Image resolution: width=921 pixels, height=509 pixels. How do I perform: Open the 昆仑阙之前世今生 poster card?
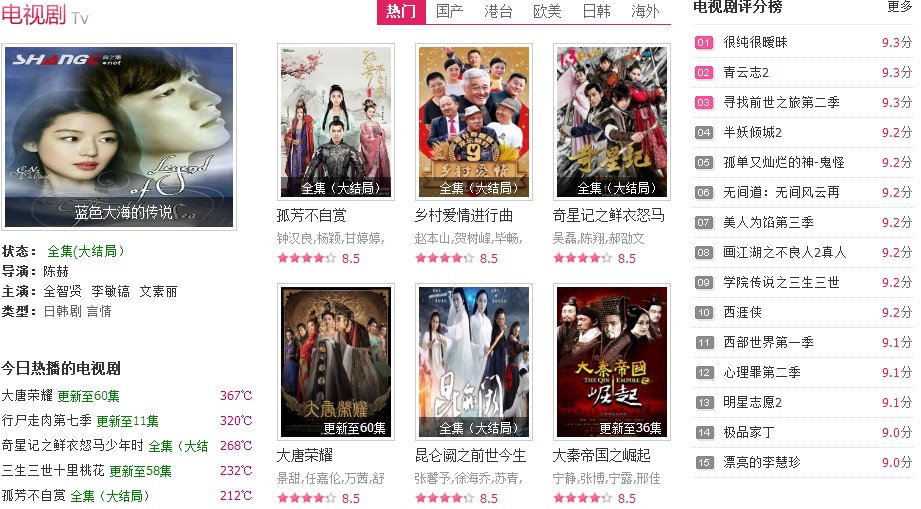[473, 361]
